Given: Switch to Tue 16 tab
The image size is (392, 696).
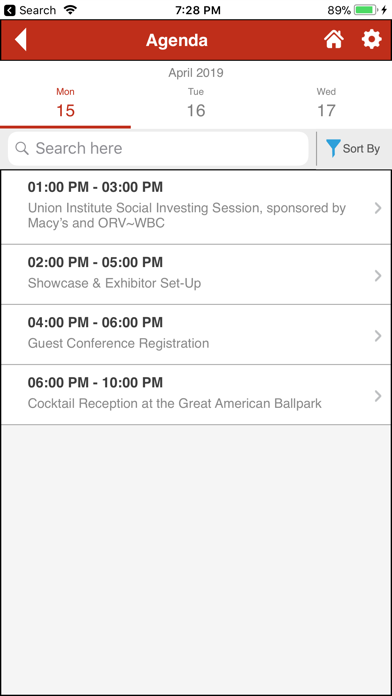Looking at the screenshot, I should click(196, 104).
